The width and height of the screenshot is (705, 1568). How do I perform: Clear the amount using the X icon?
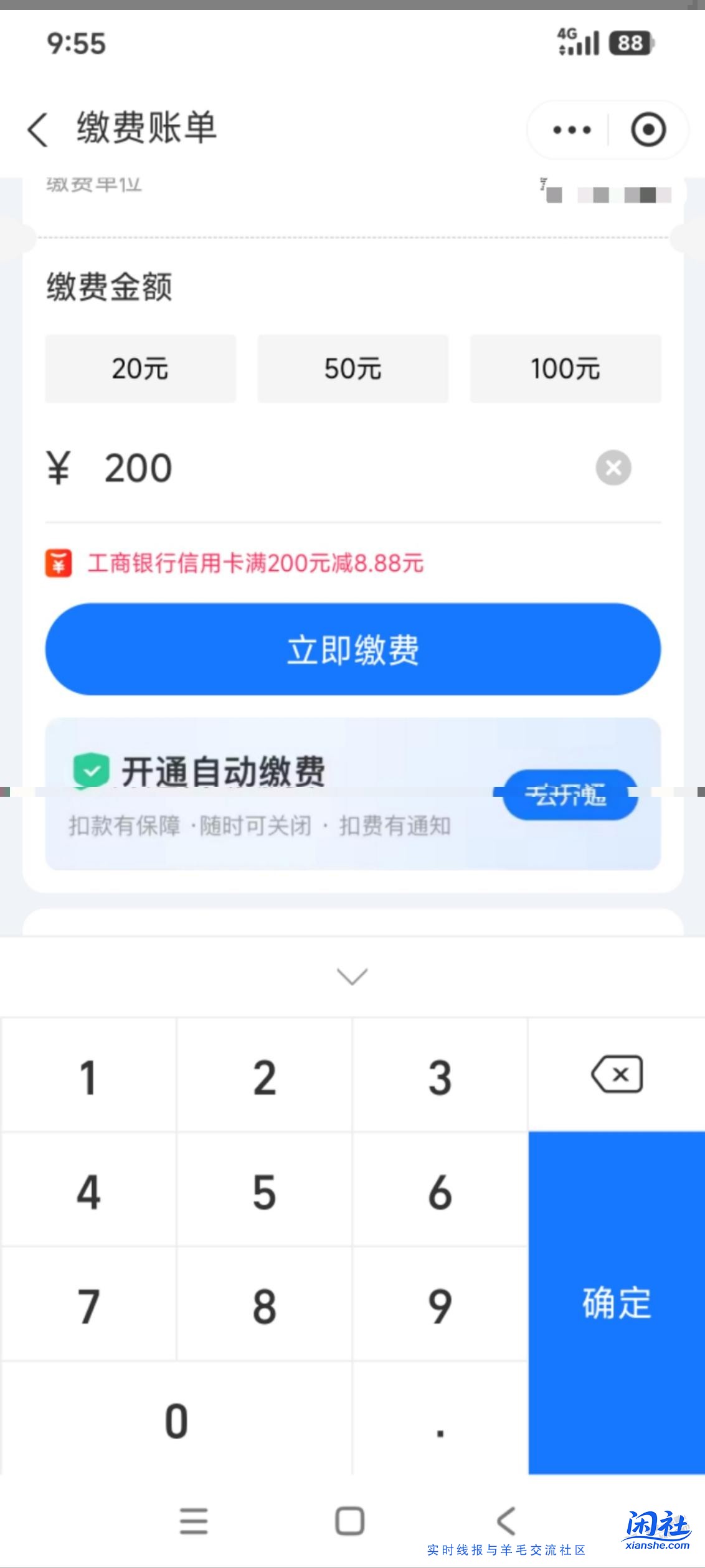click(613, 467)
